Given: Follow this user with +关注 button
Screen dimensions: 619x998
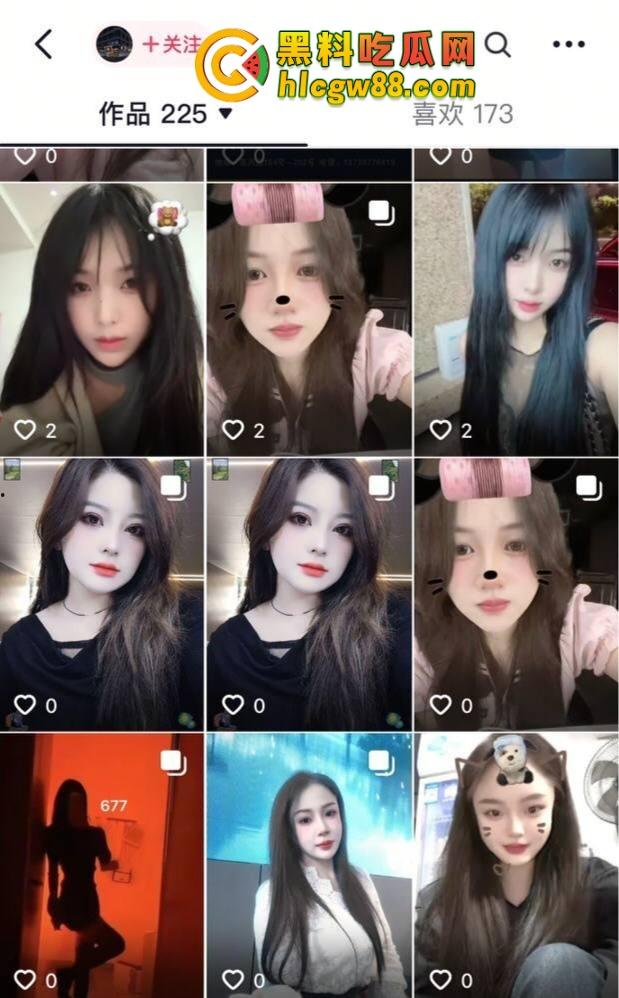Looking at the screenshot, I should 167,45.
